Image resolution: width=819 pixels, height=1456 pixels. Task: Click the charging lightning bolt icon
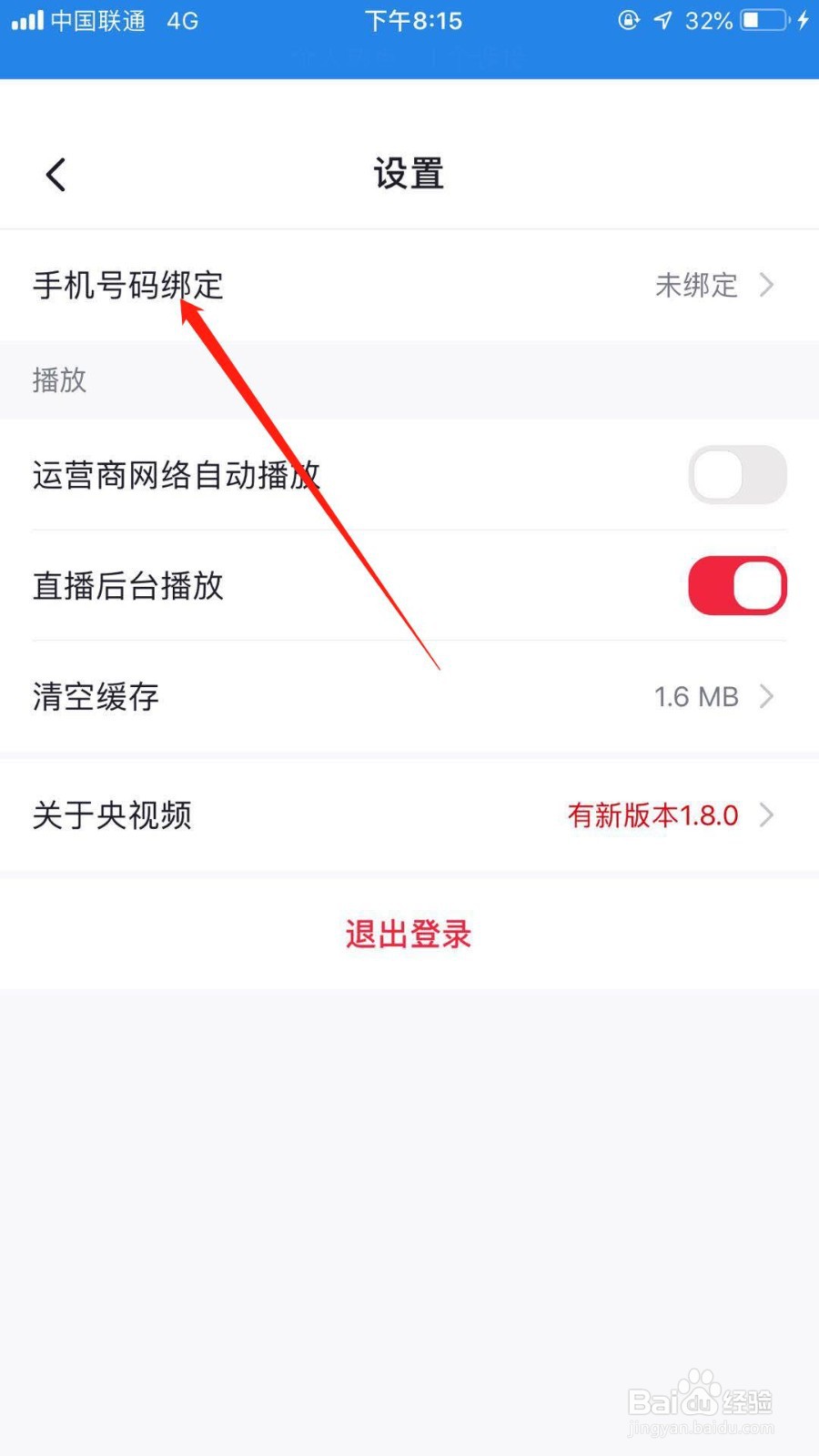(804, 20)
